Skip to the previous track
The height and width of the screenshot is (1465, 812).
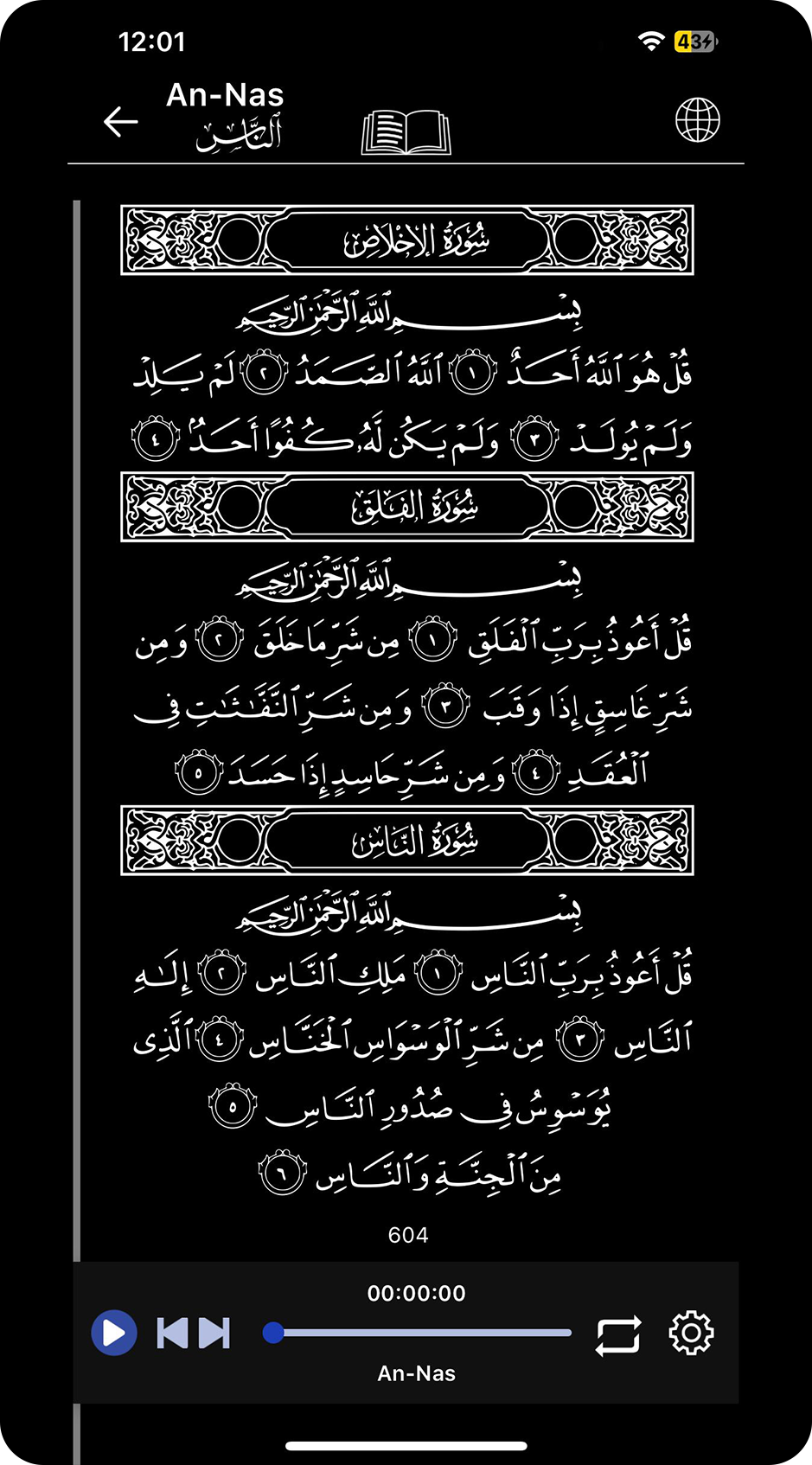(x=172, y=1333)
